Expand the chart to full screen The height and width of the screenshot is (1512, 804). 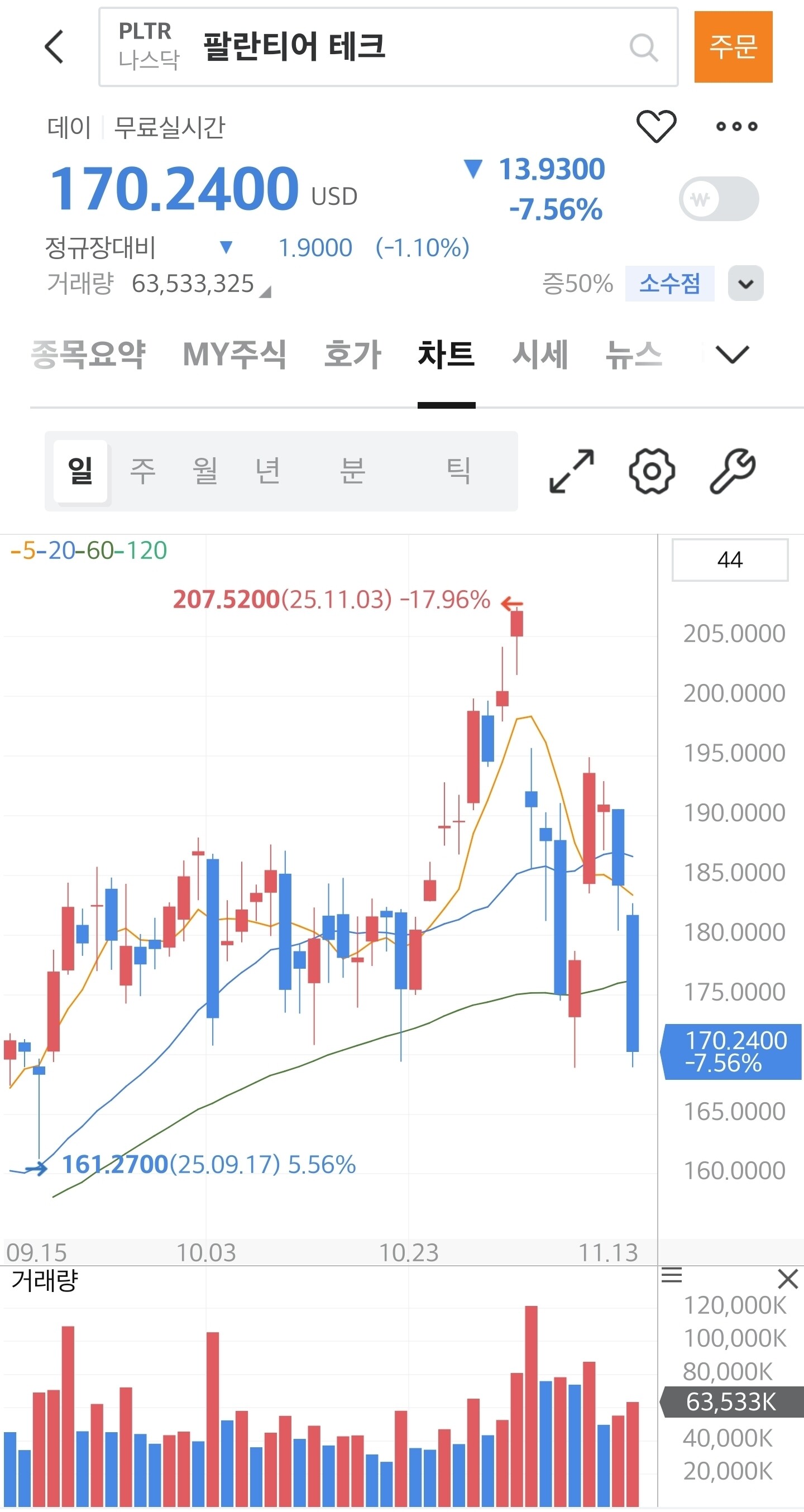(x=571, y=471)
